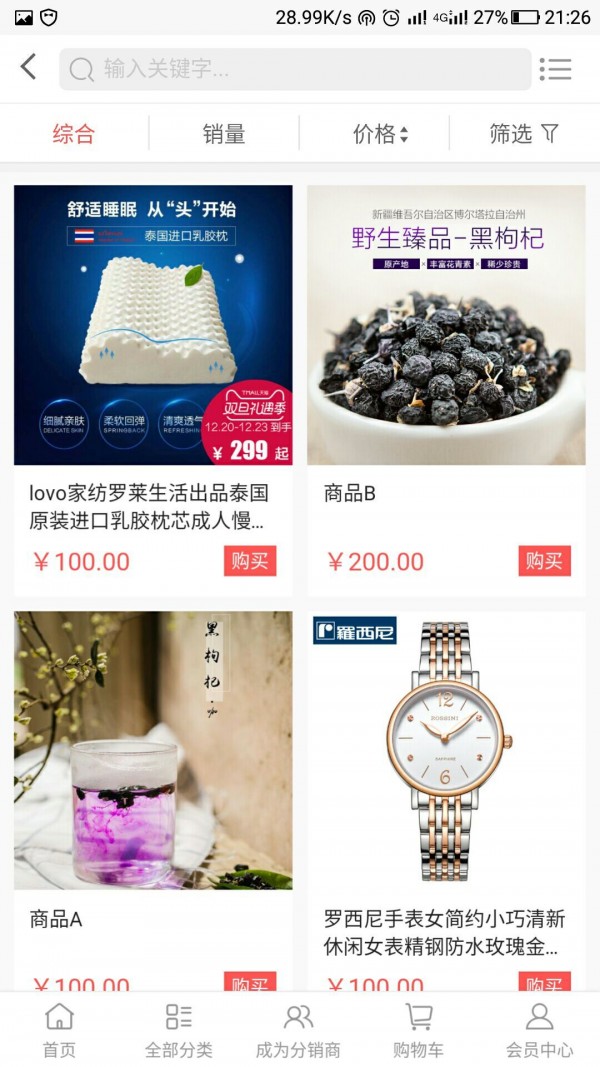This screenshot has width=600, height=1067.
Task: Go back using the back arrow
Action: [28, 68]
